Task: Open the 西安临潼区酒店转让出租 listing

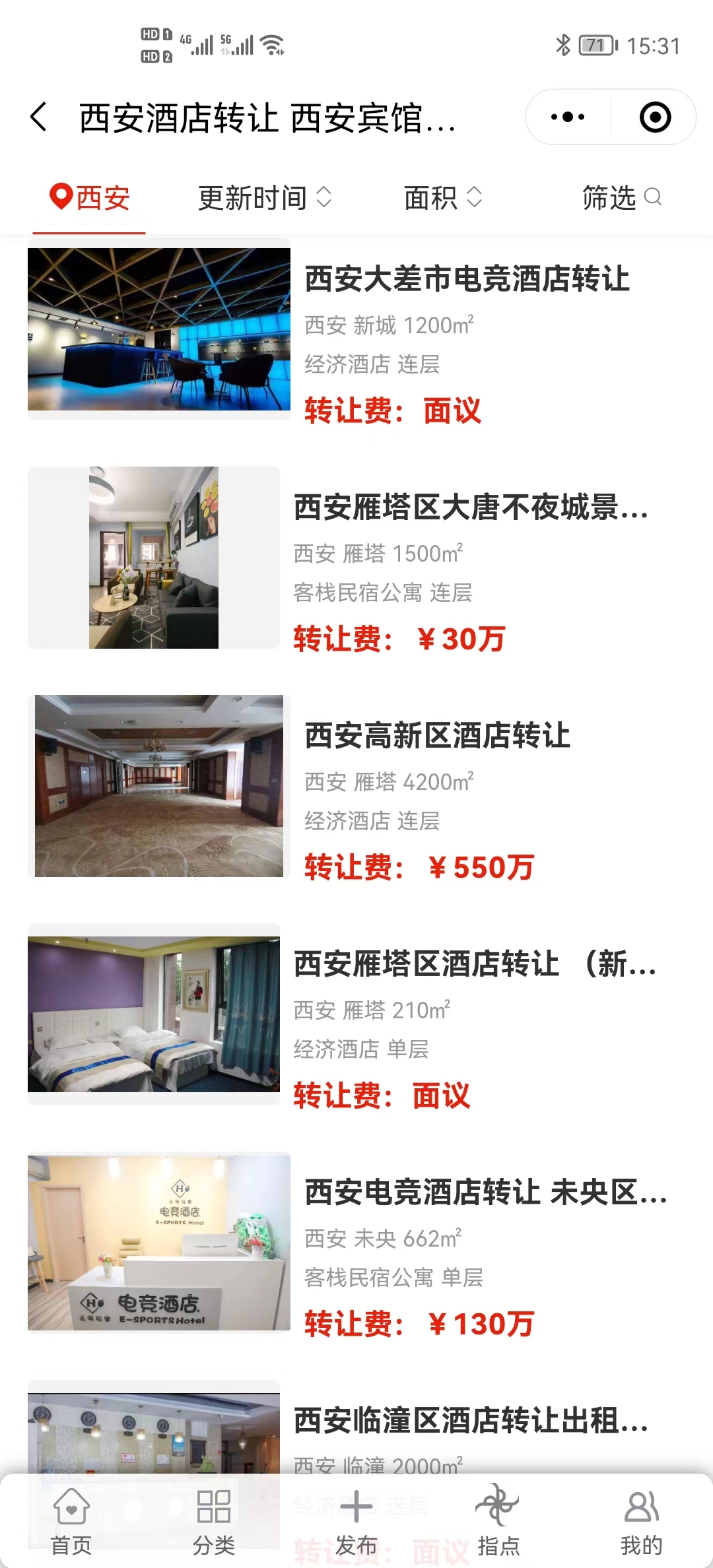Action: pos(470,1420)
